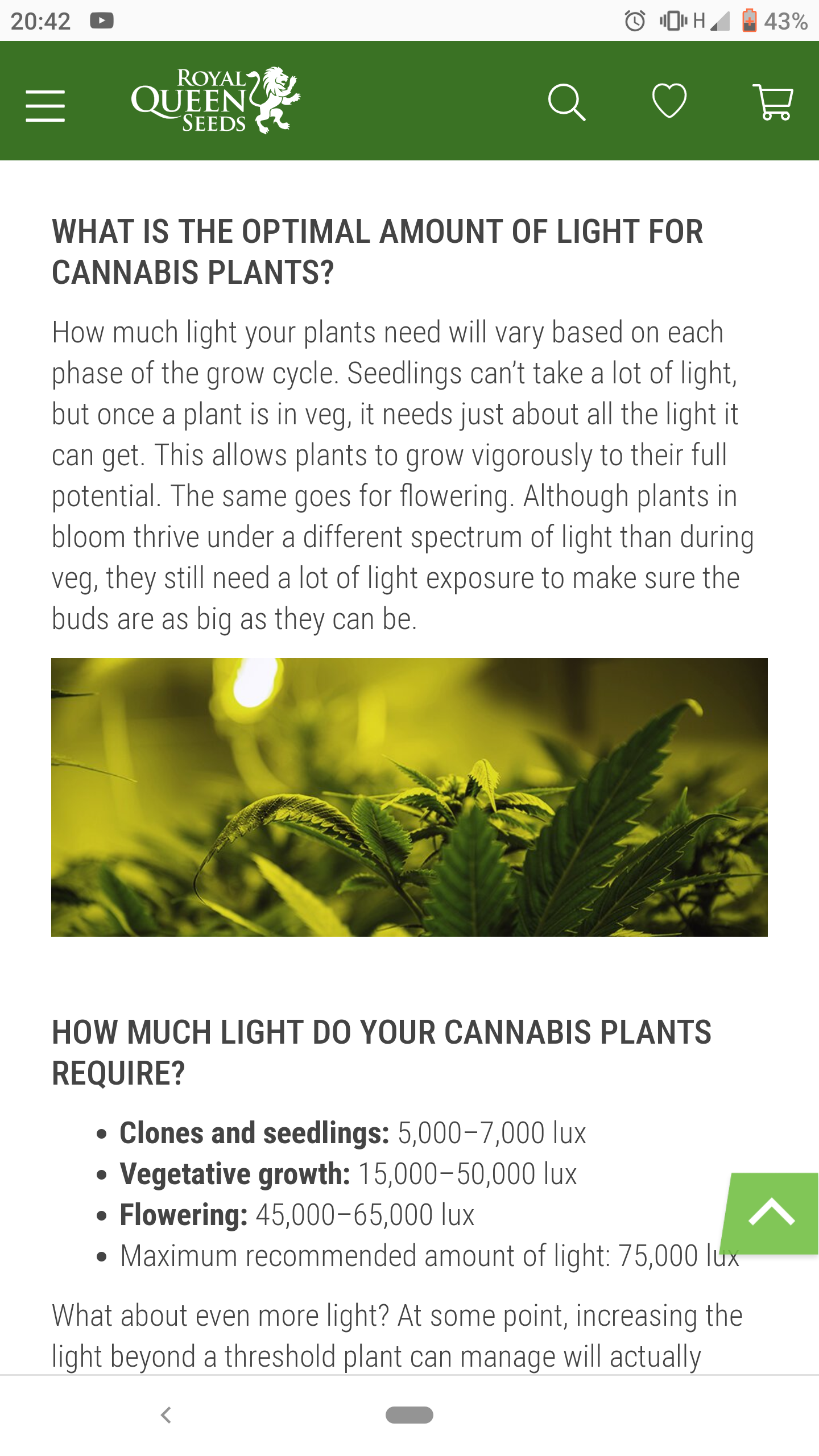Open the wishlist heart icon
The width and height of the screenshot is (819, 1456).
tap(669, 101)
